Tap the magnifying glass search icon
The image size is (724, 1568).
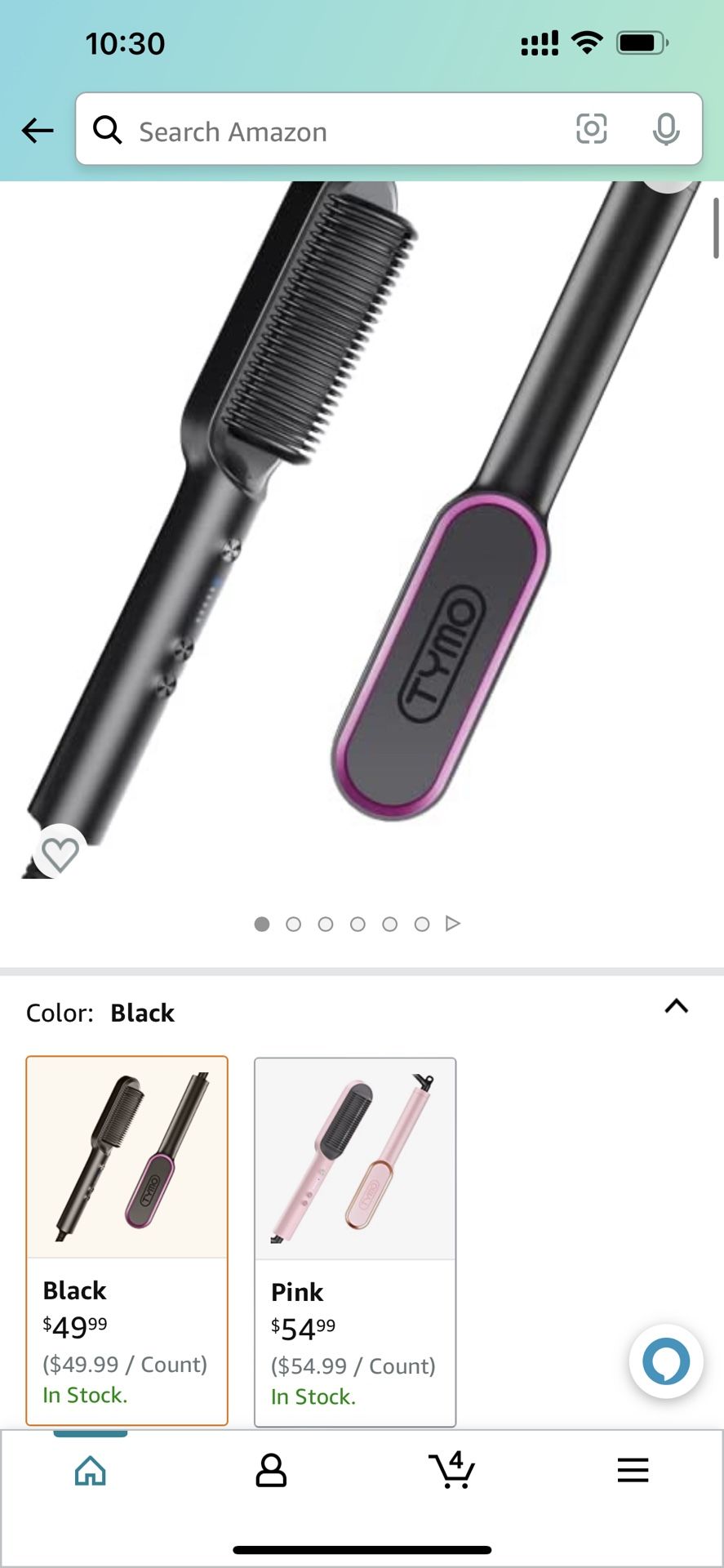pos(108,130)
